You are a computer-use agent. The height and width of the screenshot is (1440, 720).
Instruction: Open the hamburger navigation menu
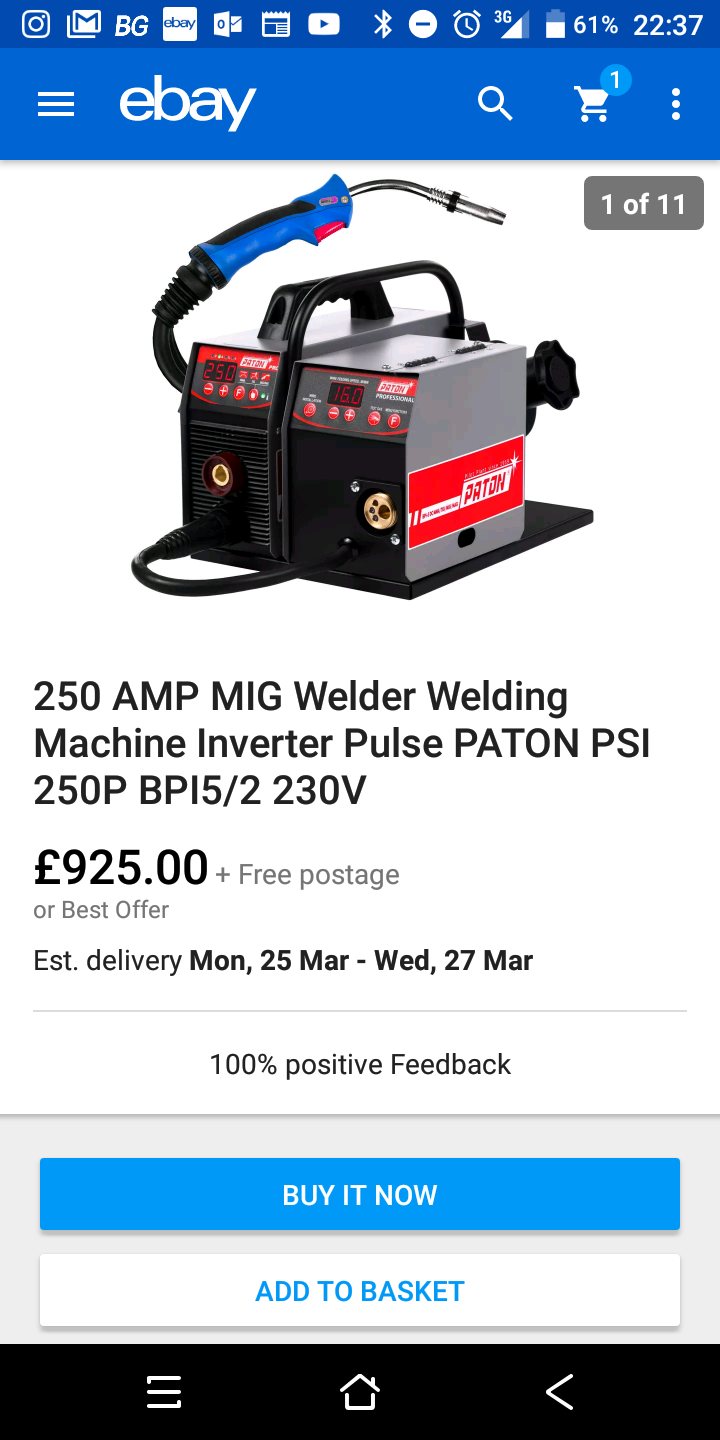(56, 104)
